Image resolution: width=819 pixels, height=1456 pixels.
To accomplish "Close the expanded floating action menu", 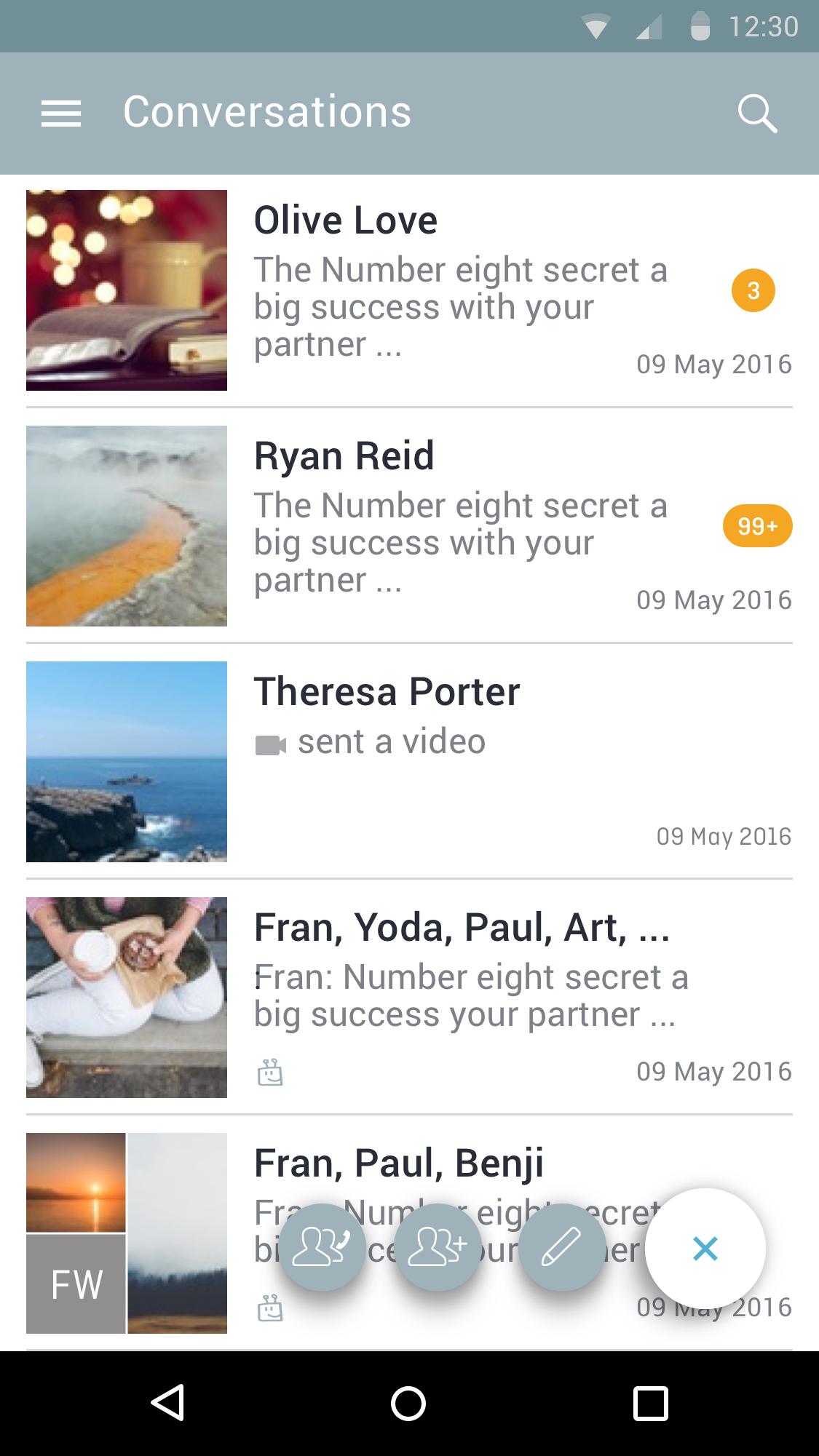I will 705,1249.
